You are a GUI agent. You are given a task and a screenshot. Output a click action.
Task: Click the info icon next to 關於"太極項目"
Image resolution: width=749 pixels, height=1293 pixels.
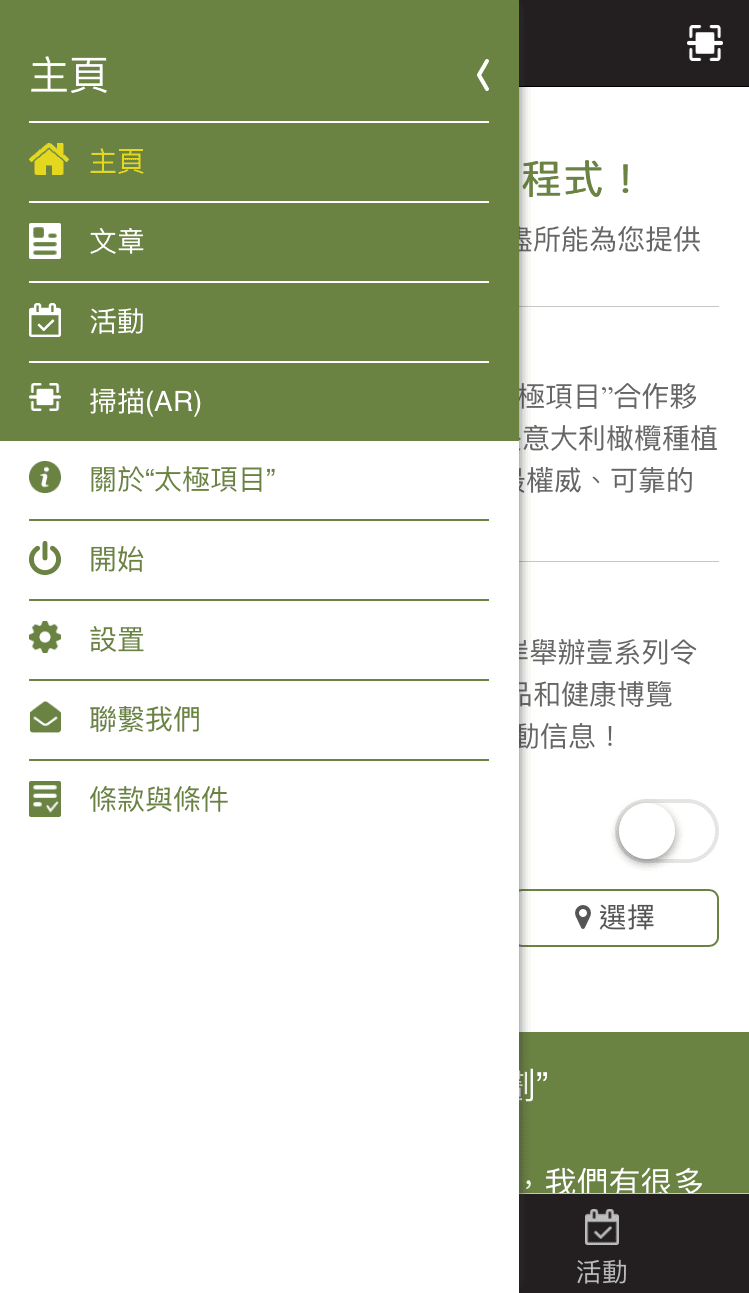pyautogui.click(x=44, y=478)
